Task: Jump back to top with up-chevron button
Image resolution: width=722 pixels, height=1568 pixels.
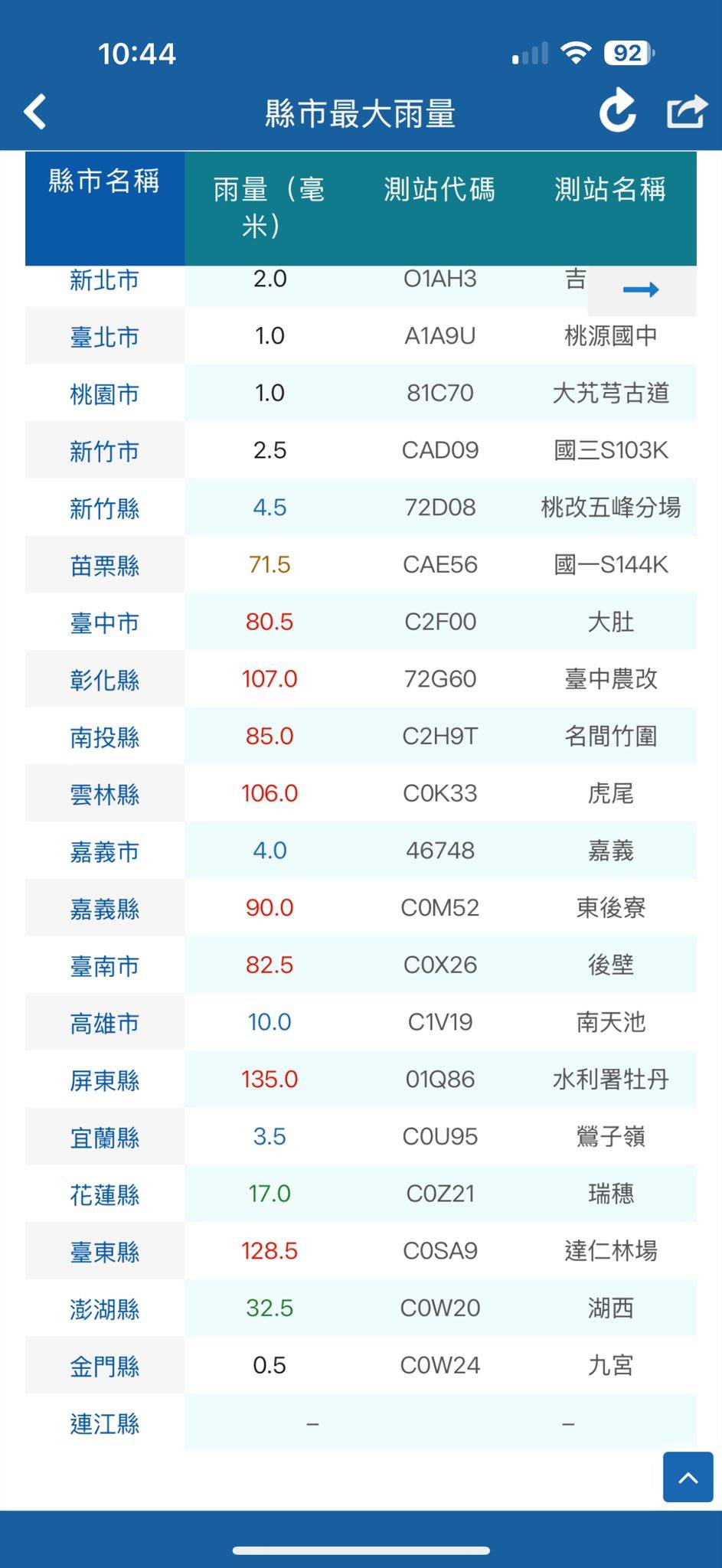Action: [x=688, y=1476]
